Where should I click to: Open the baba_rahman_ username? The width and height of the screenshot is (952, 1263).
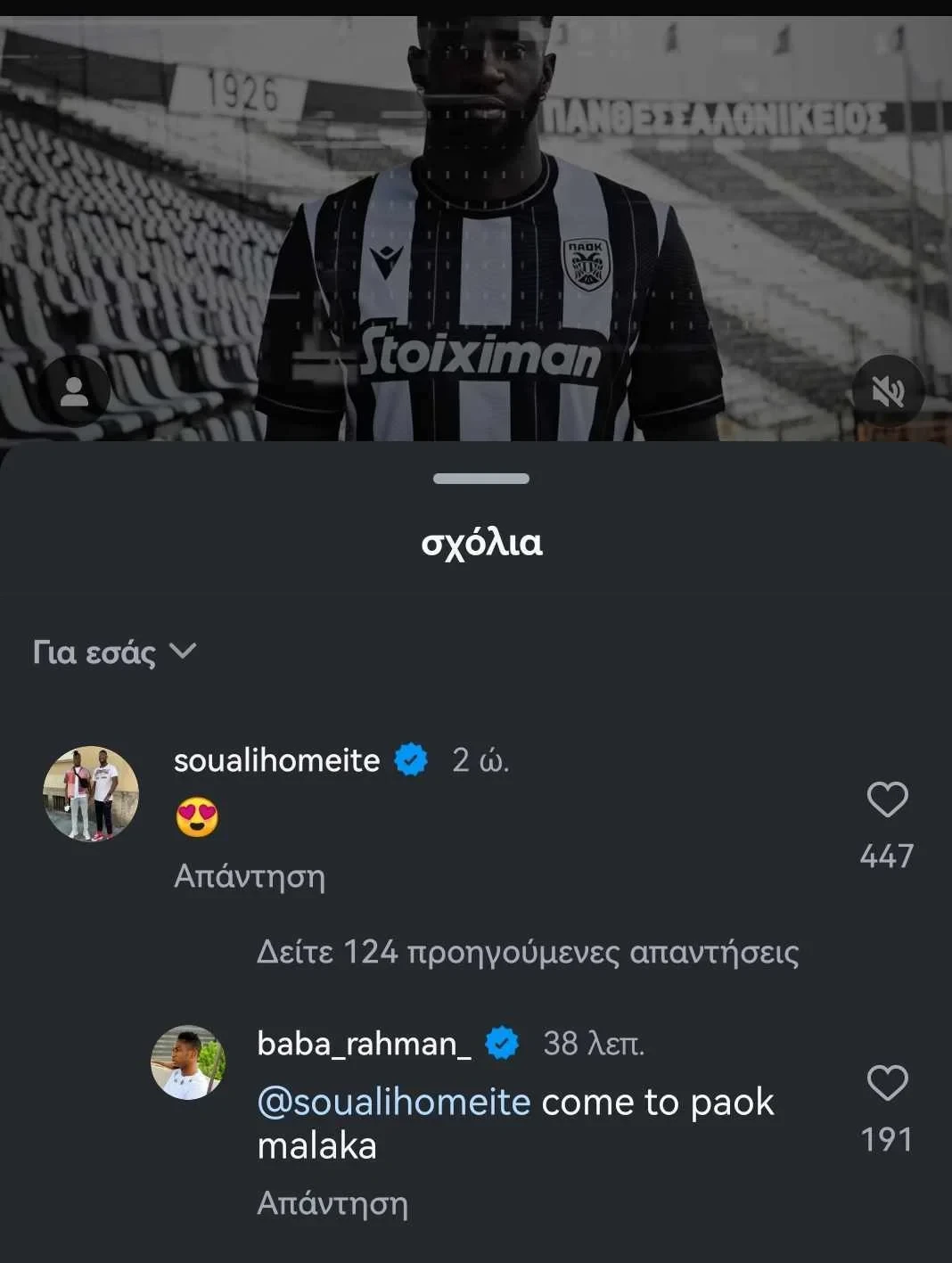364,1043
